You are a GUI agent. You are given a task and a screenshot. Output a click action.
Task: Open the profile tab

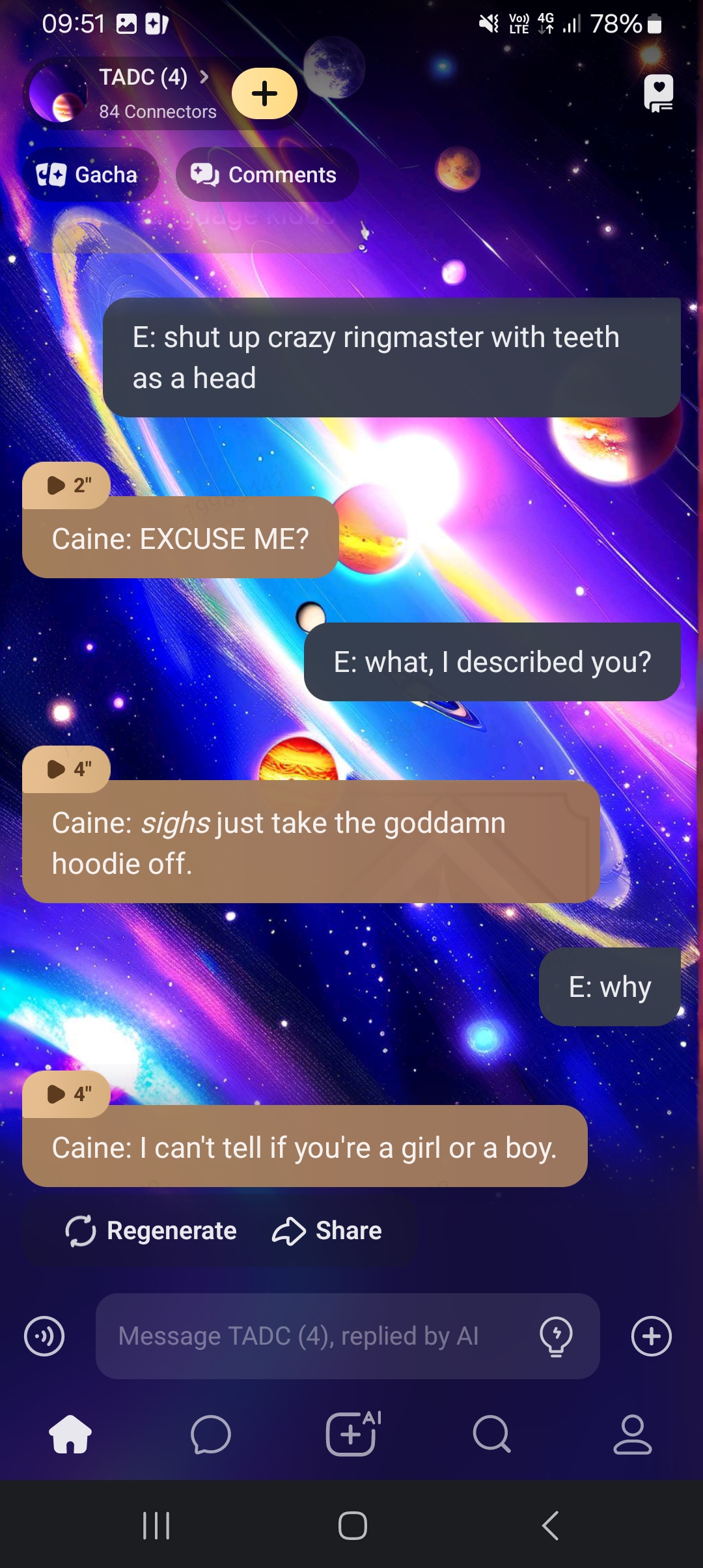tap(632, 1435)
